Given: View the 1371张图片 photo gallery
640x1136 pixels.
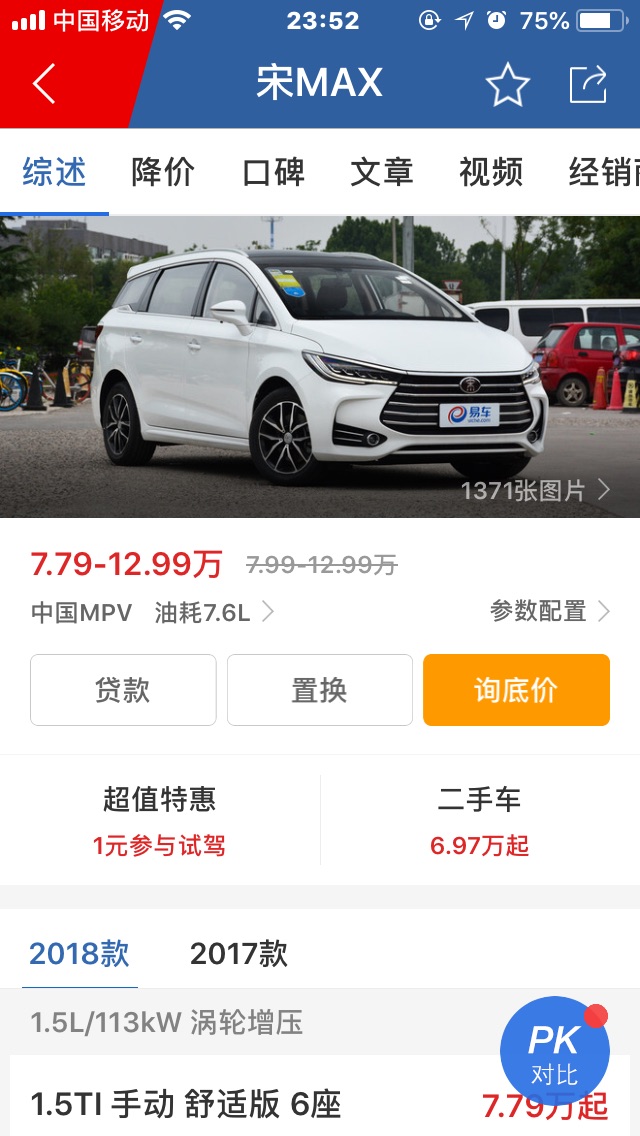Looking at the screenshot, I should click(534, 490).
